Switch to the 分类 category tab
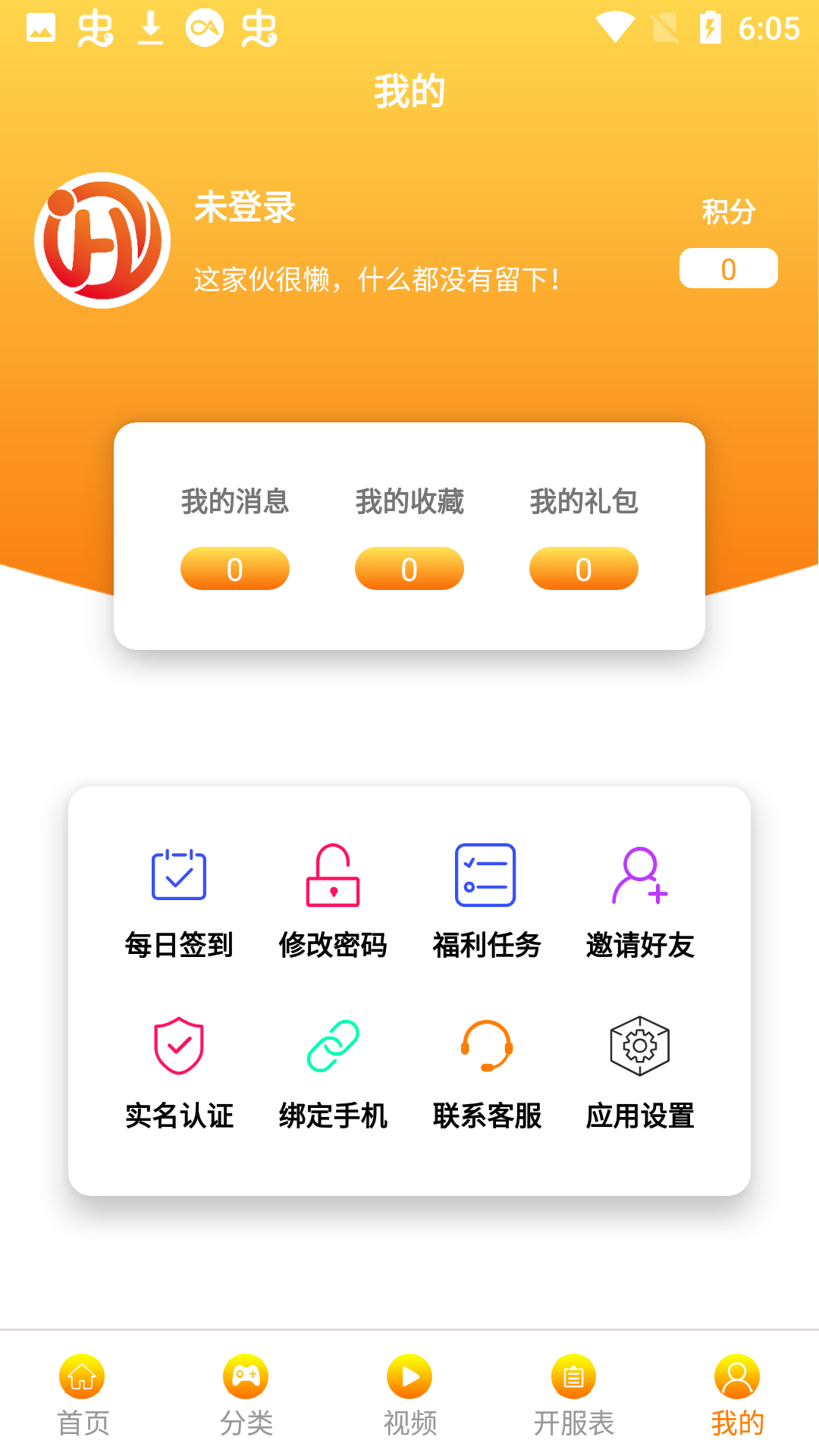819x1456 pixels. pos(246,1395)
